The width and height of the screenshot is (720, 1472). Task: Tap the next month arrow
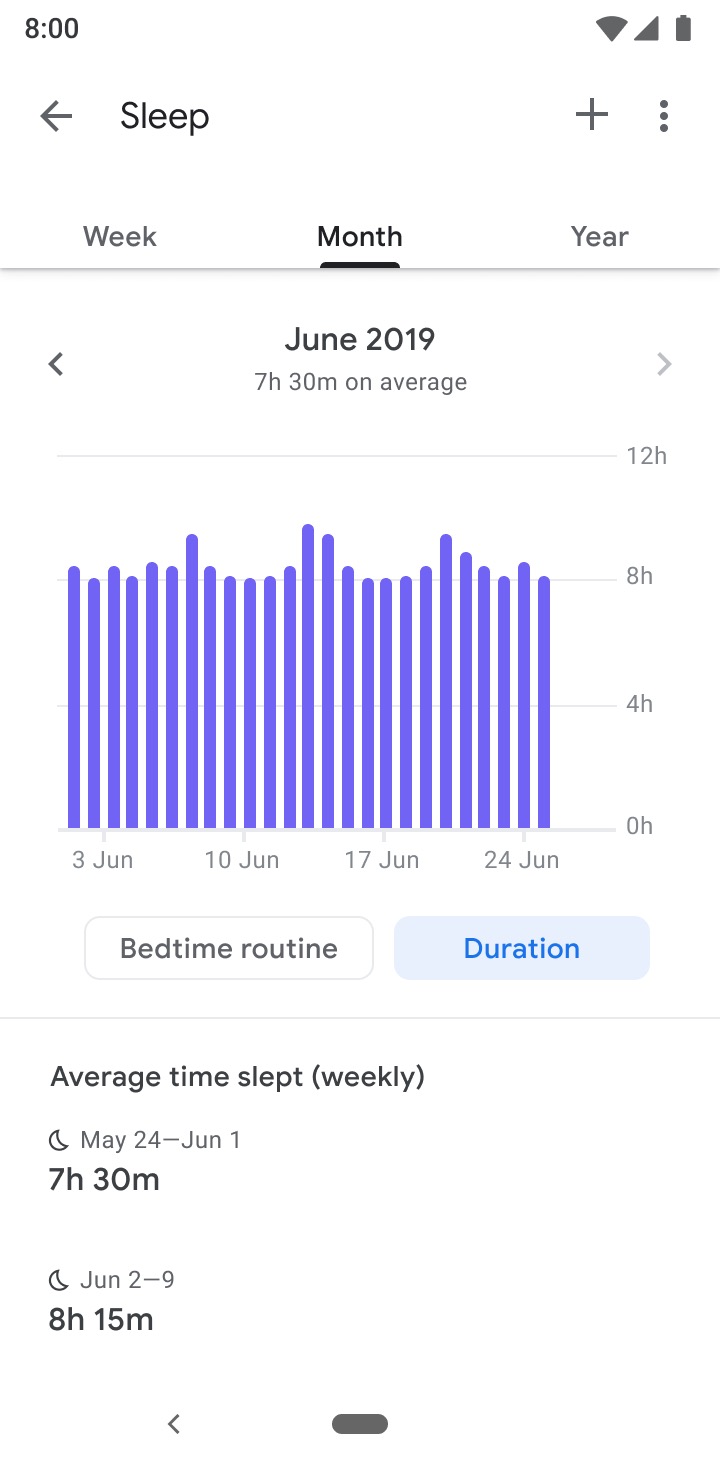(664, 364)
